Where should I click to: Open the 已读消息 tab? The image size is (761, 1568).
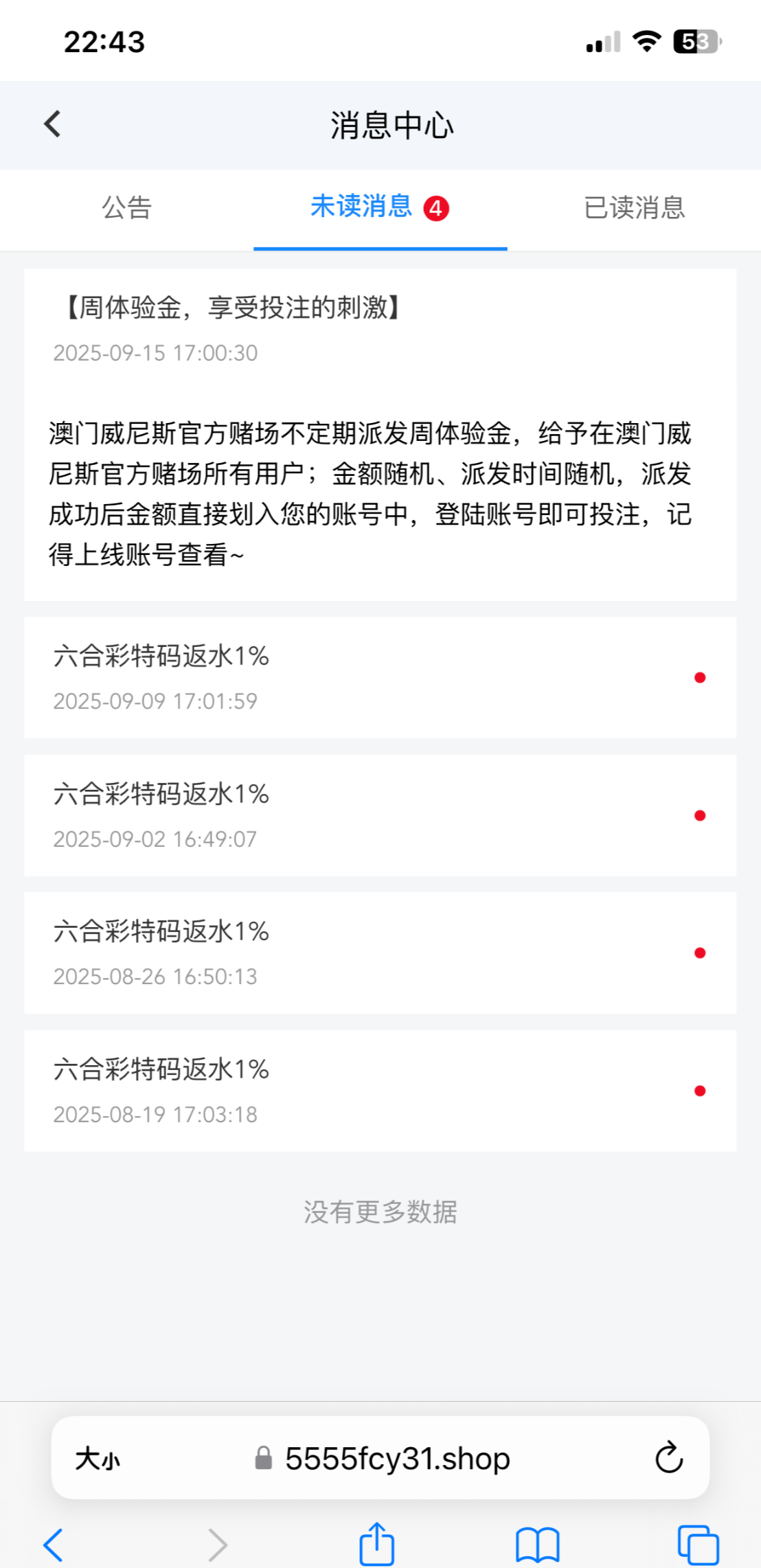pos(634,207)
